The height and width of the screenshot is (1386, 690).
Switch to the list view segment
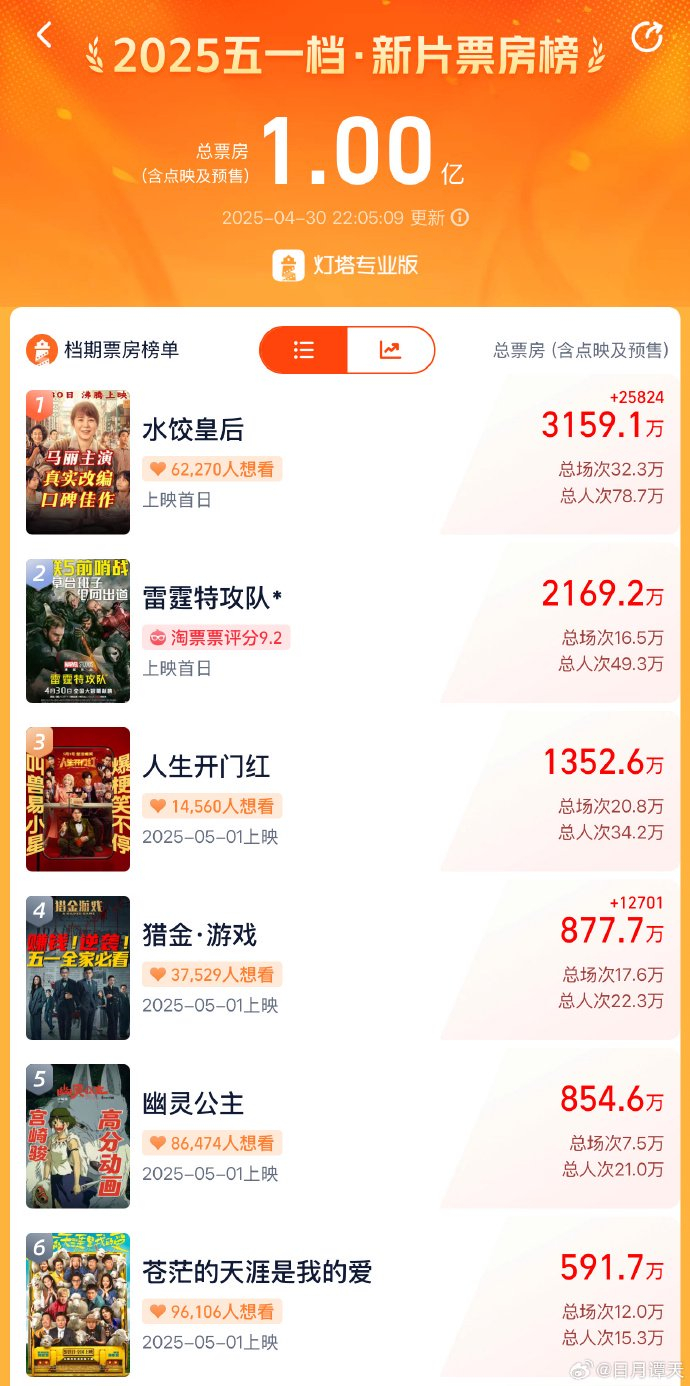[x=304, y=350]
